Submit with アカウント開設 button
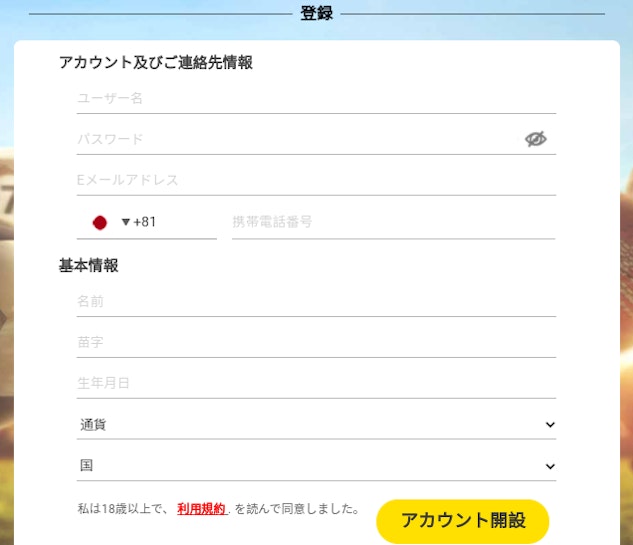Image resolution: width=633 pixels, height=545 pixels. click(x=463, y=520)
